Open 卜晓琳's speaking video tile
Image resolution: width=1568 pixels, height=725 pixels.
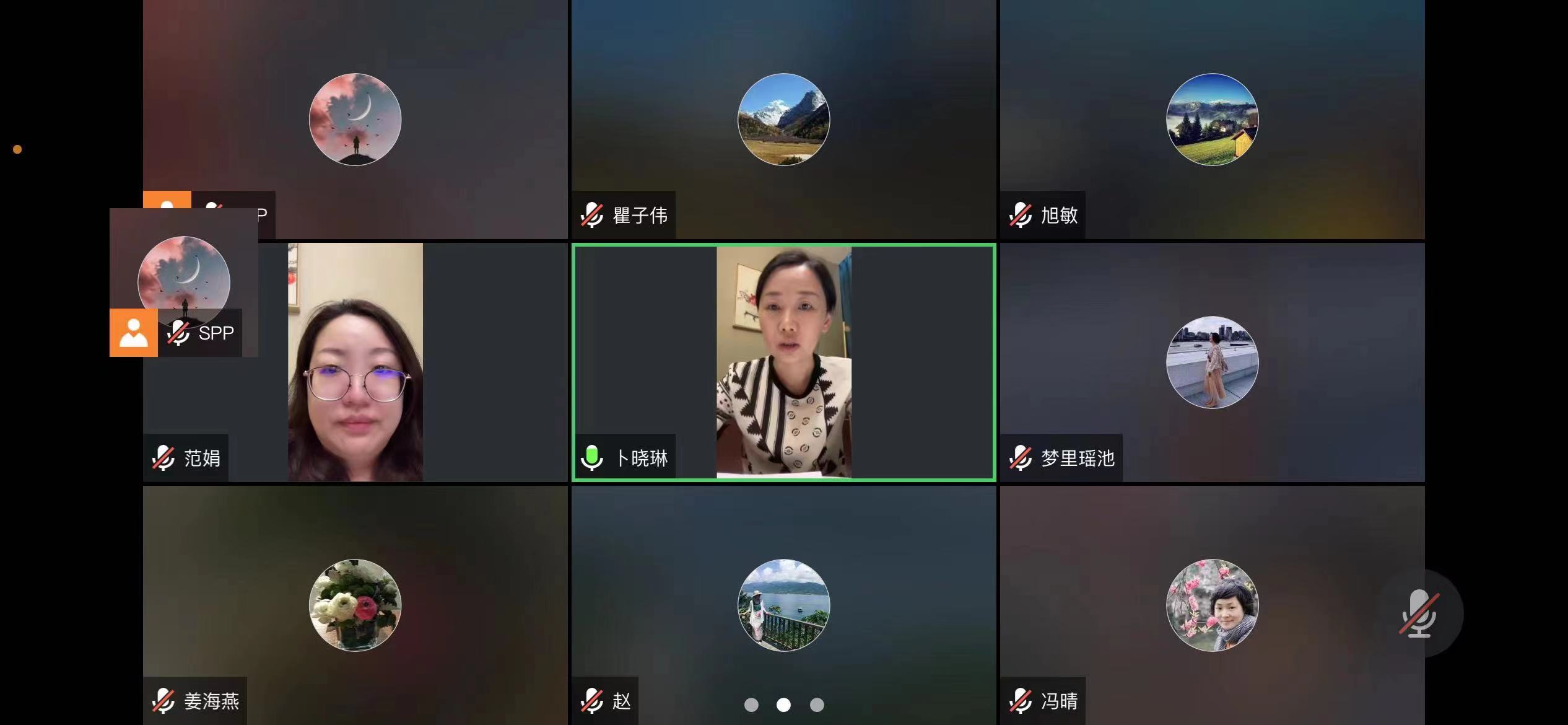[x=783, y=362]
